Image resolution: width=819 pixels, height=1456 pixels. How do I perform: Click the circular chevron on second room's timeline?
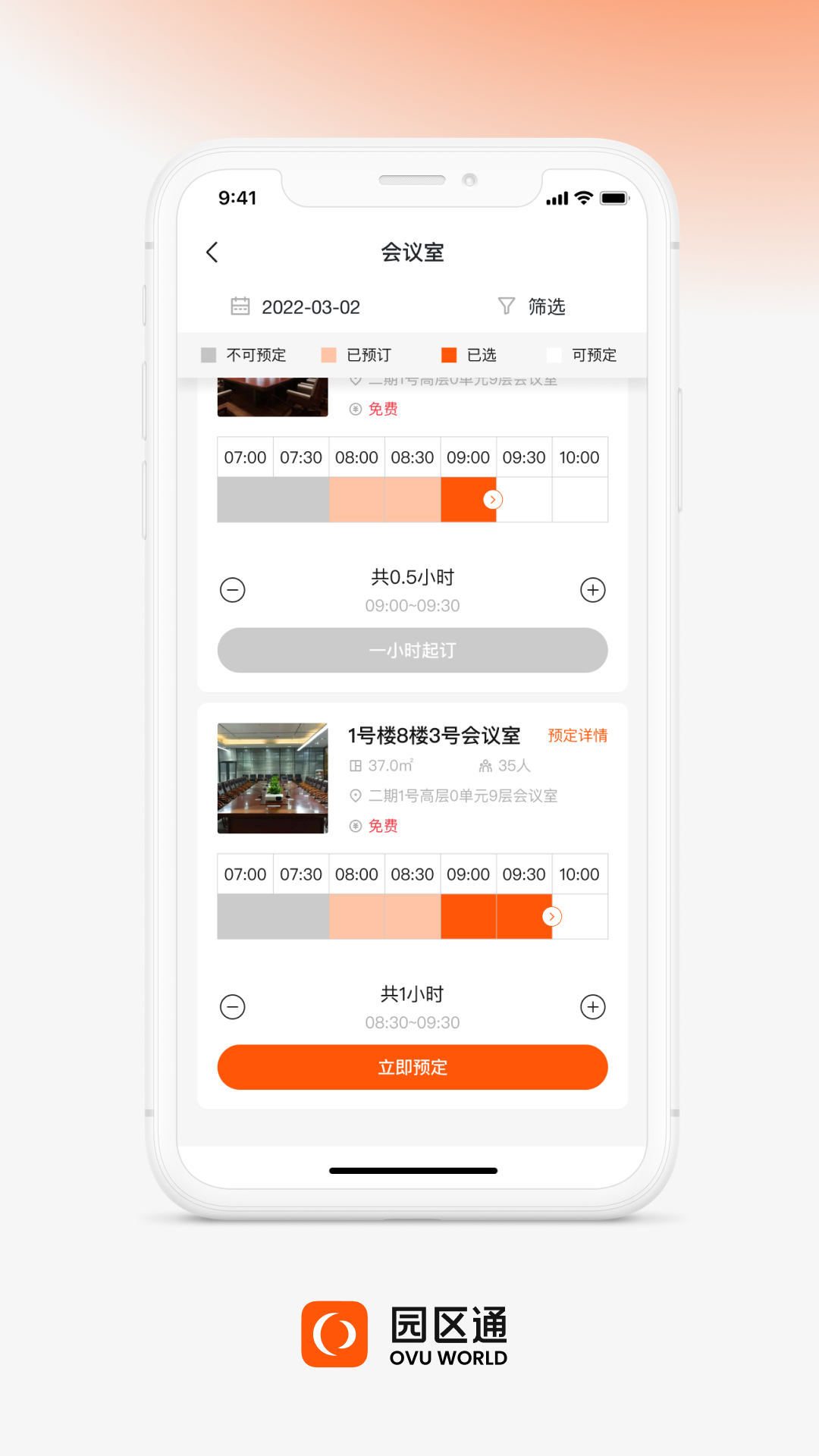pyautogui.click(x=552, y=916)
